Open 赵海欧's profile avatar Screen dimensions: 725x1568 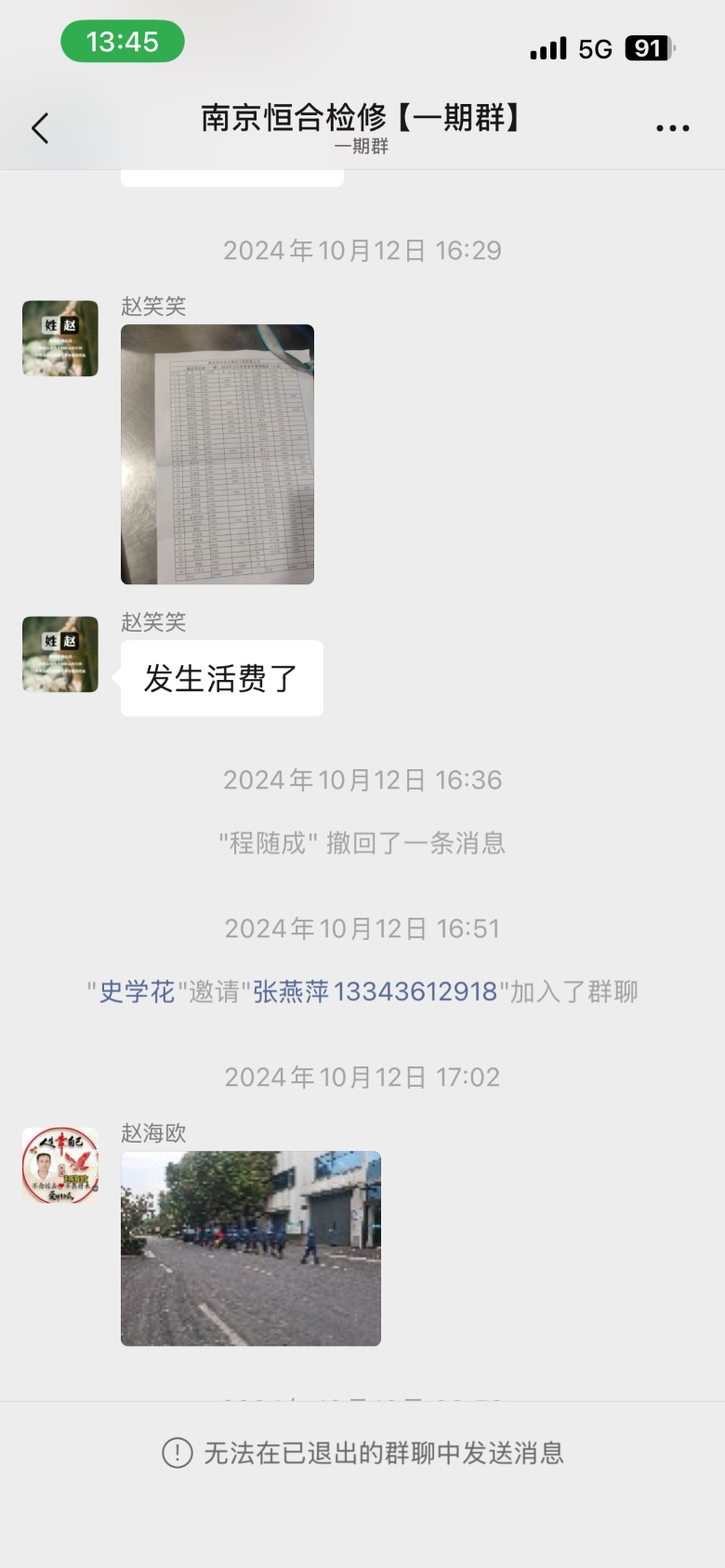(x=60, y=1166)
